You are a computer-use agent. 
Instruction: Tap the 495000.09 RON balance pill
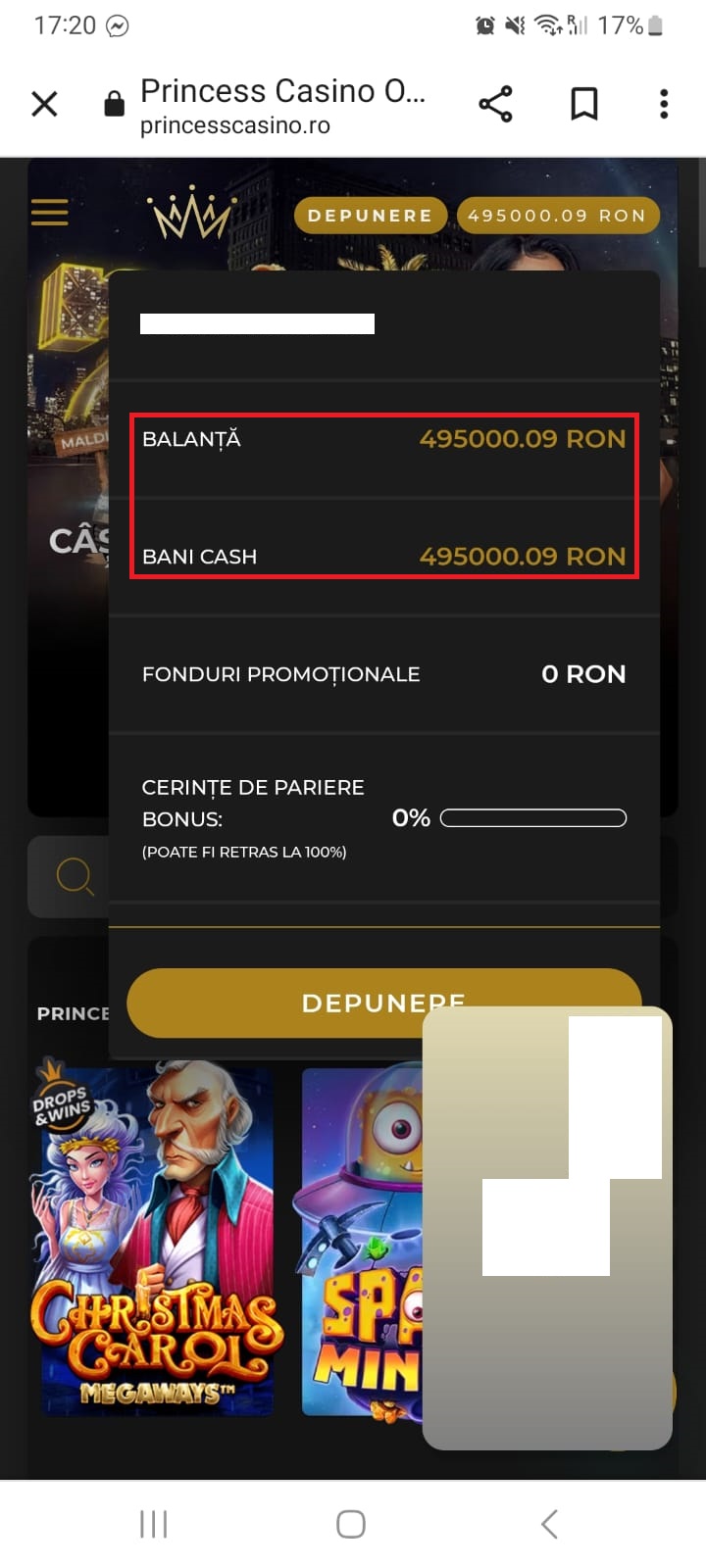[x=557, y=216]
